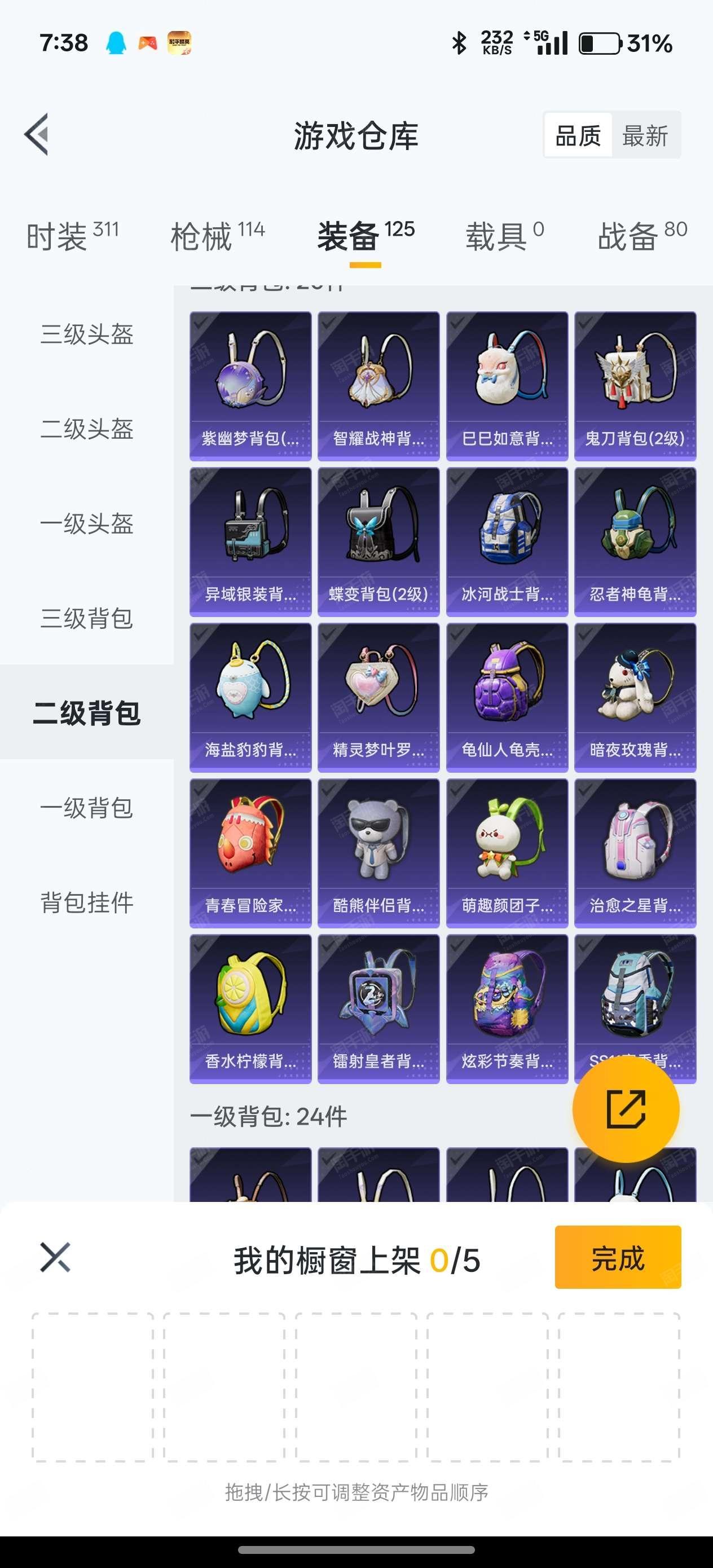The image size is (713, 1568).
Task: Choose the 香水柠檬背包 item
Action: point(250,1009)
